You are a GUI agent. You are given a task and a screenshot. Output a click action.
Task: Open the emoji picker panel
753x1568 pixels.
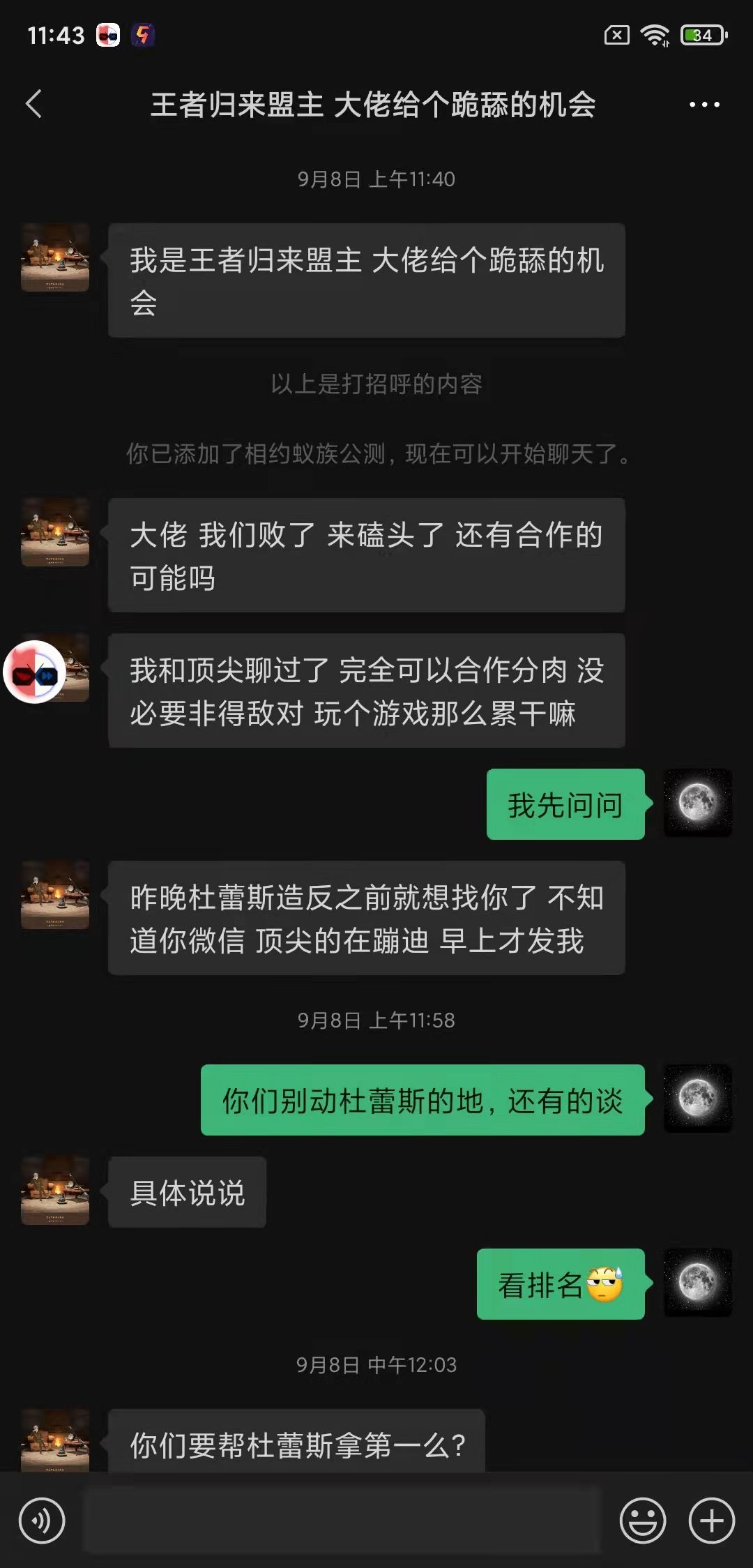(x=643, y=1522)
